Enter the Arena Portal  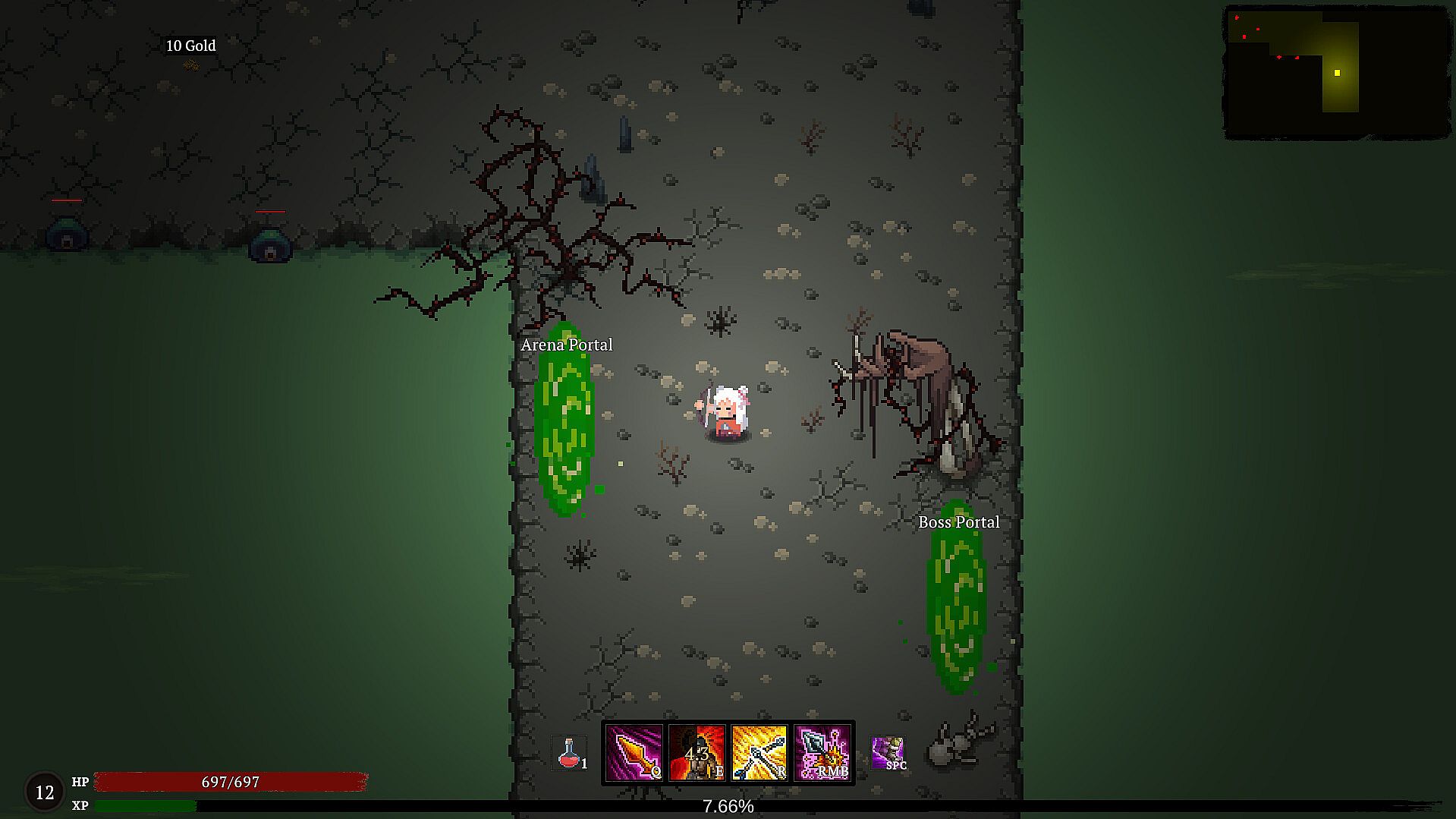click(564, 421)
